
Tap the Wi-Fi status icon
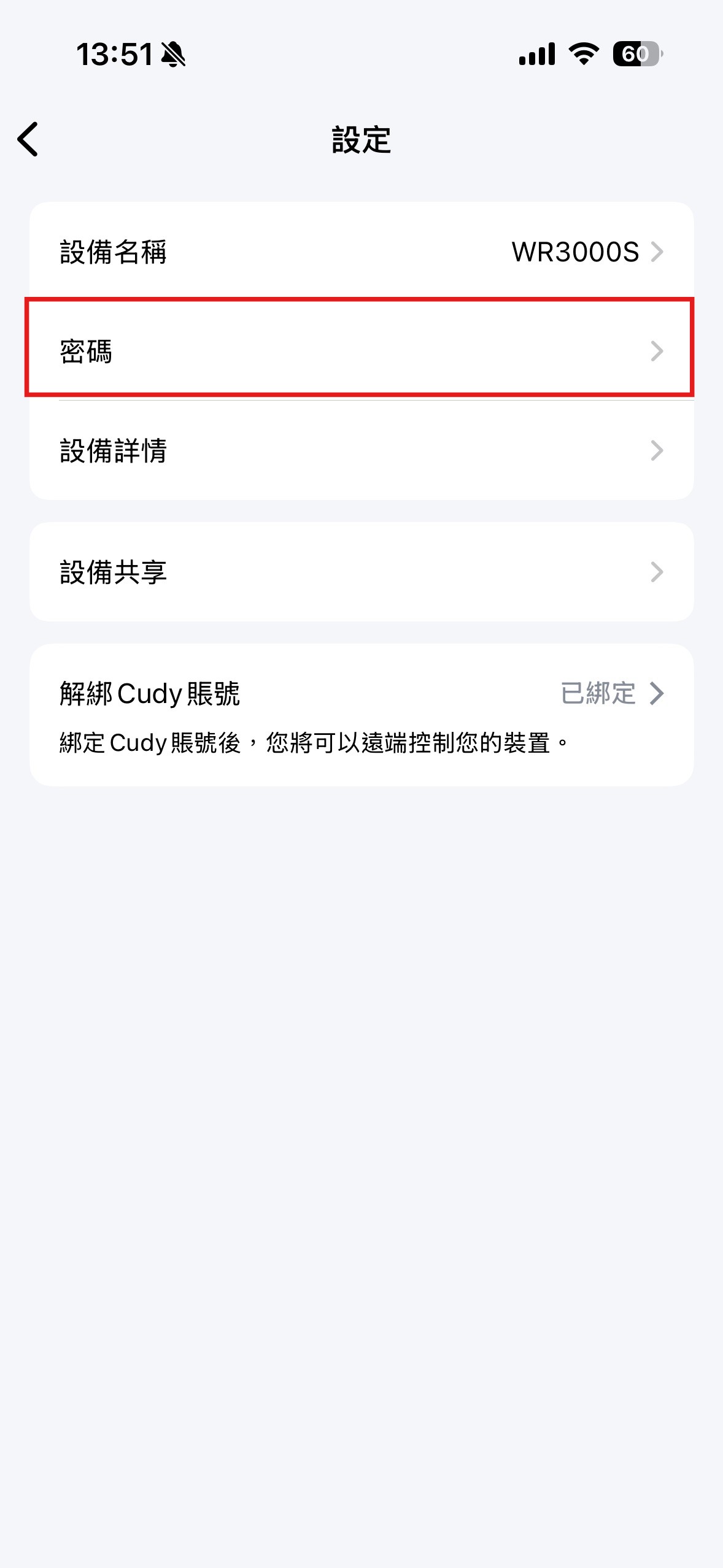582,55
